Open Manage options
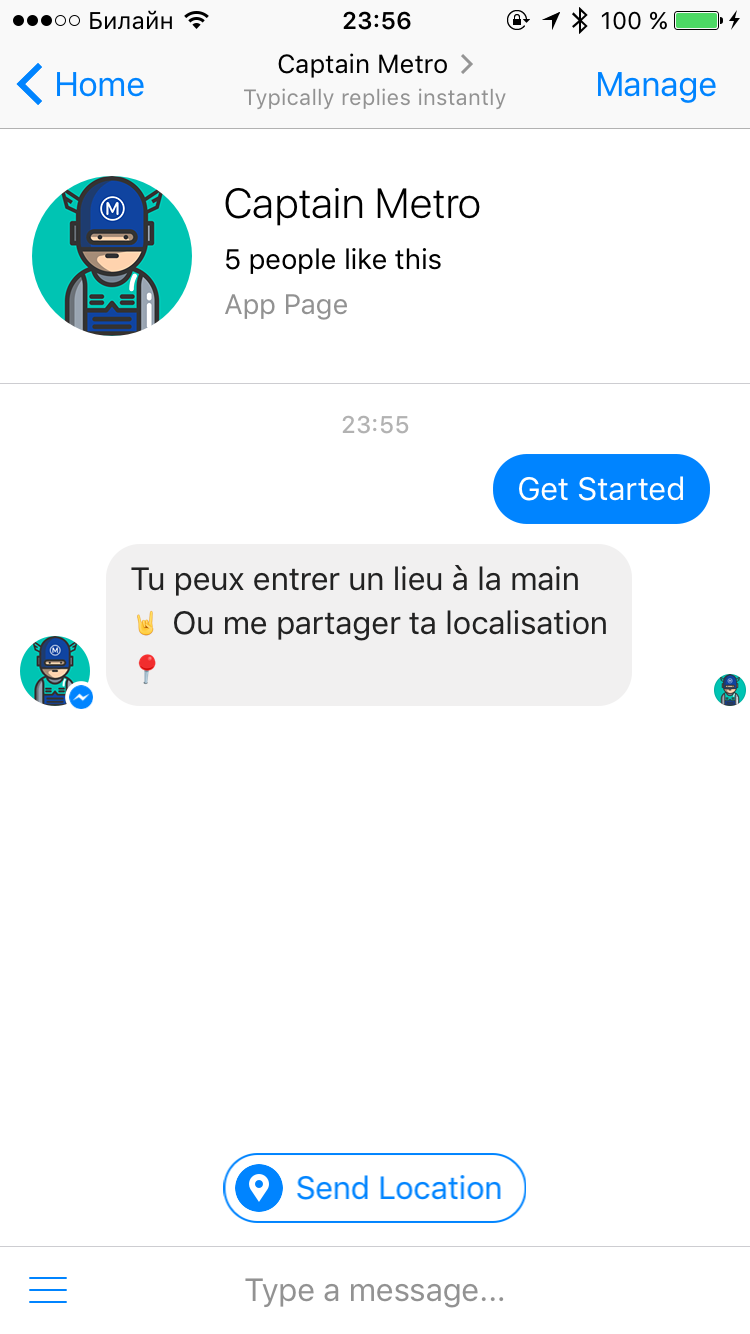750x1334 pixels. click(655, 85)
